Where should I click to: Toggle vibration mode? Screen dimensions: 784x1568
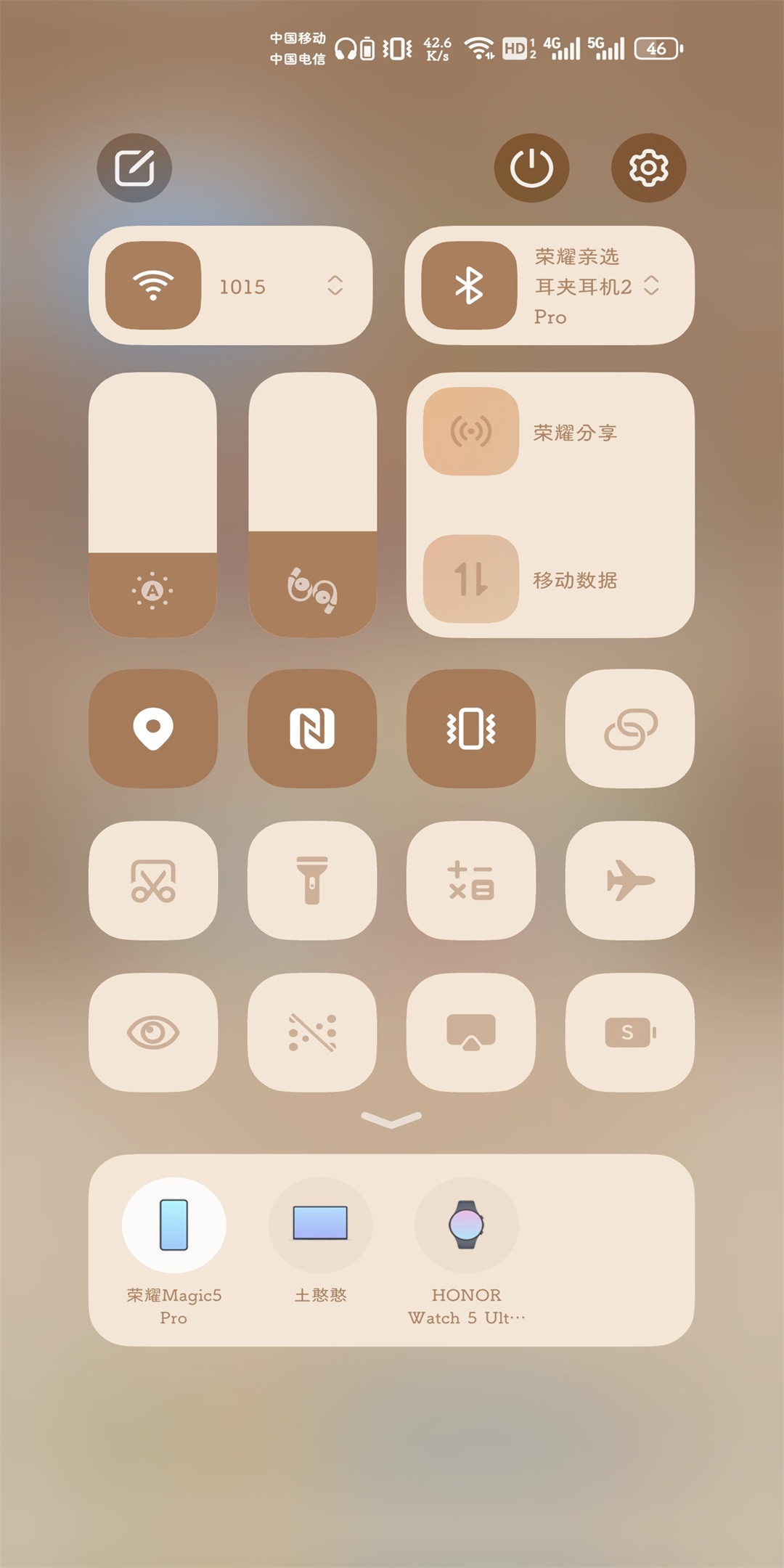click(471, 728)
